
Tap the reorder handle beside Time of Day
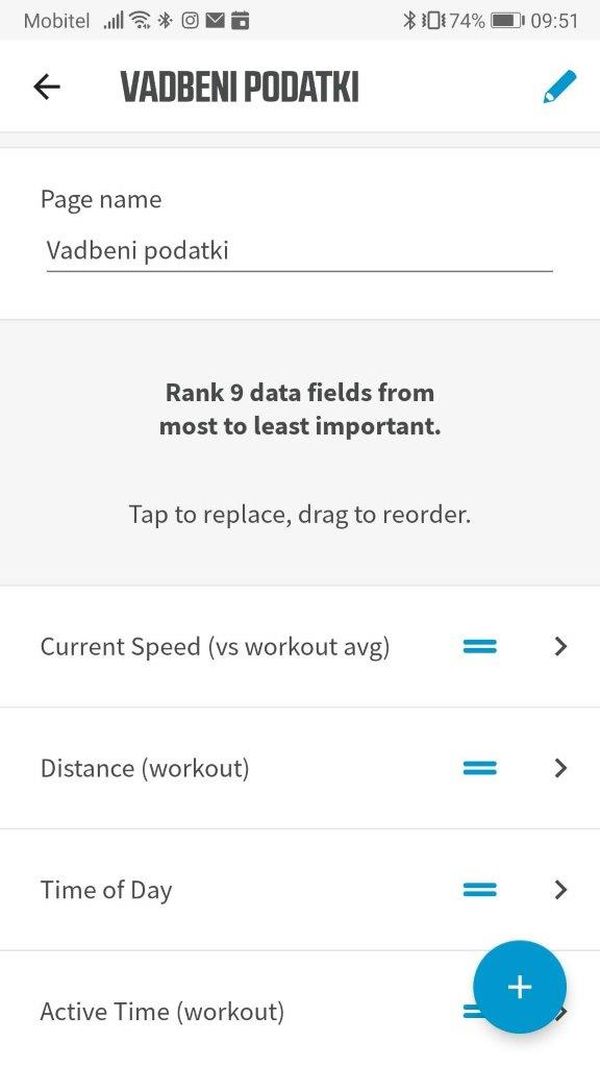tap(480, 890)
